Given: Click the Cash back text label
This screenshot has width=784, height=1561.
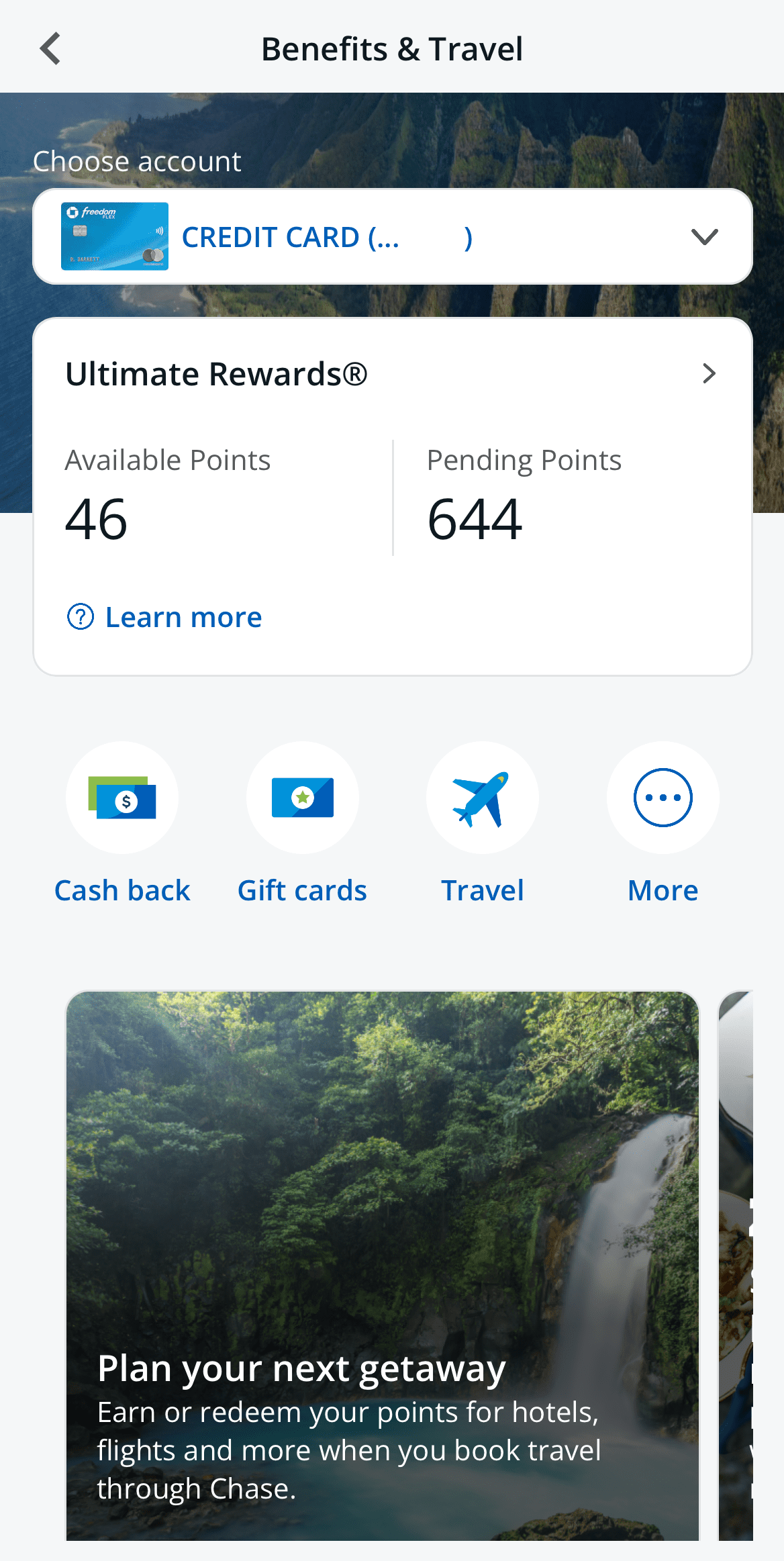Looking at the screenshot, I should pos(121,890).
